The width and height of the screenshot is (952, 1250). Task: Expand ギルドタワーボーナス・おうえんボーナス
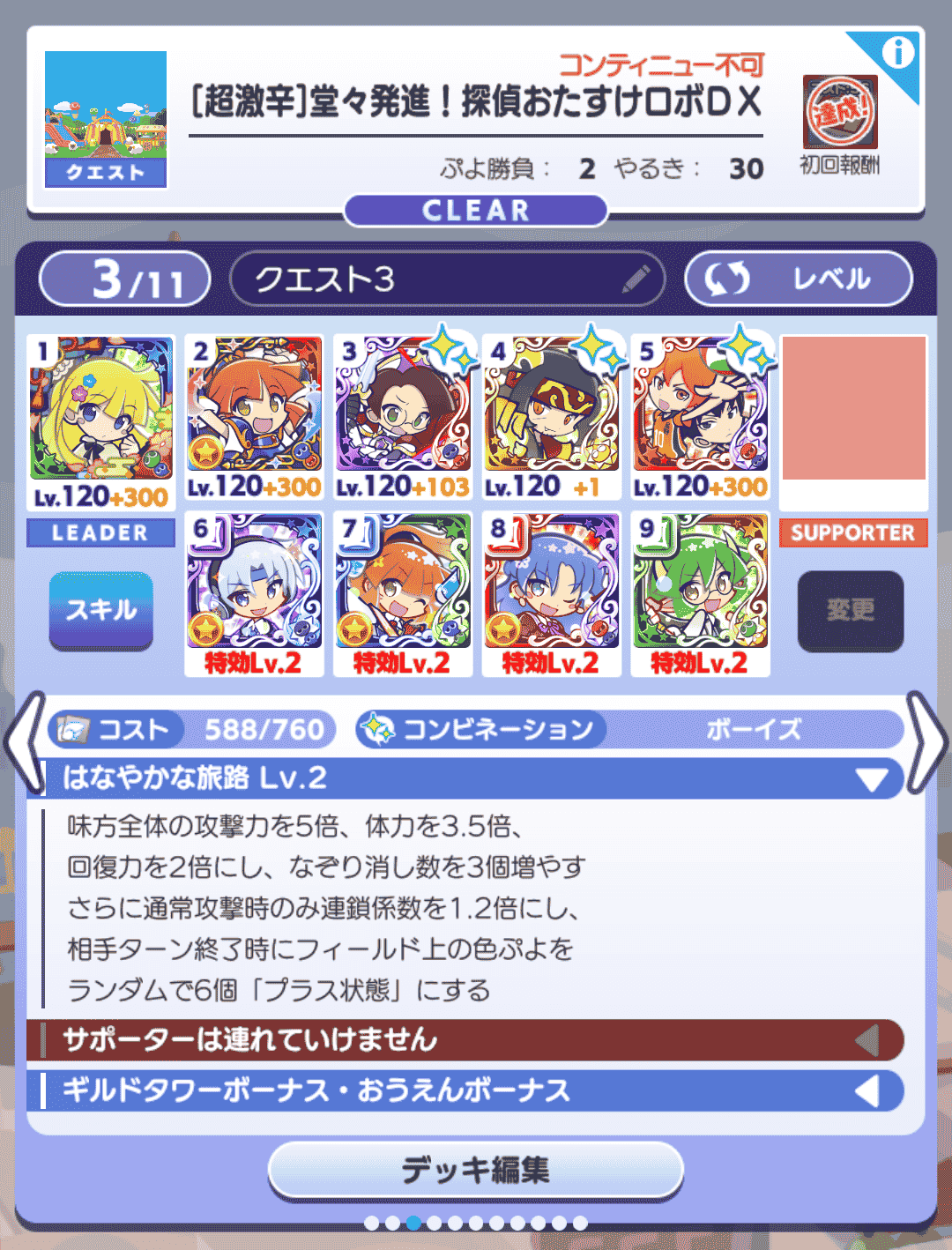tap(867, 1091)
